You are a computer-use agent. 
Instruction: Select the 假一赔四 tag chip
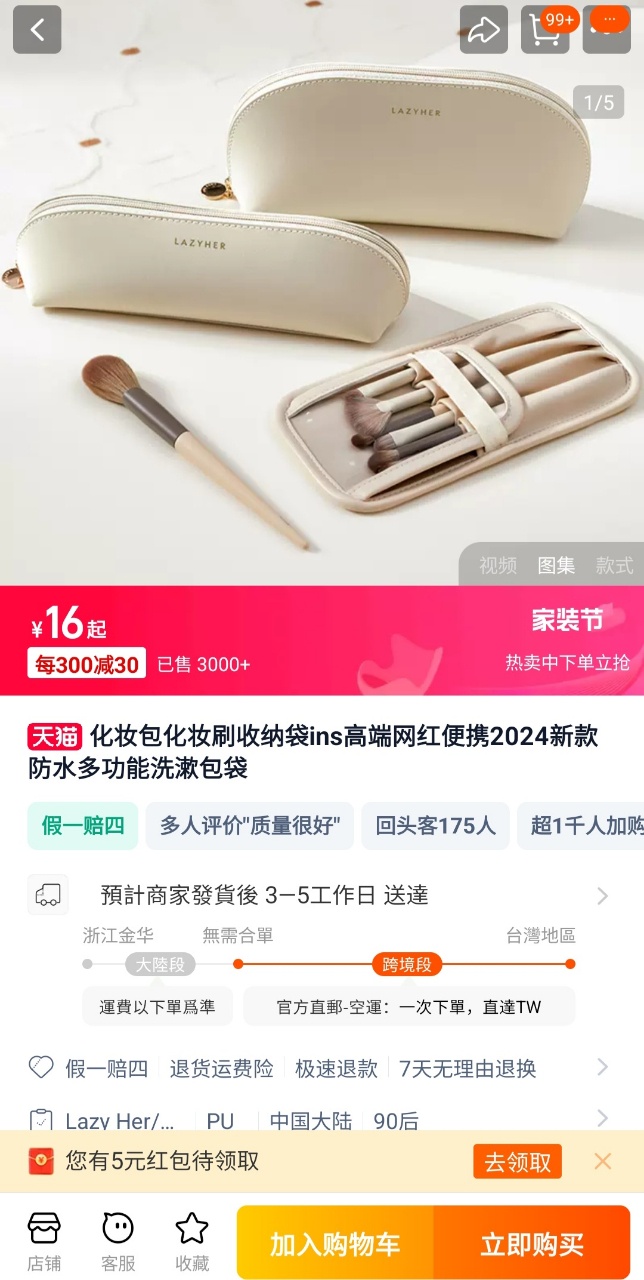point(83,826)
